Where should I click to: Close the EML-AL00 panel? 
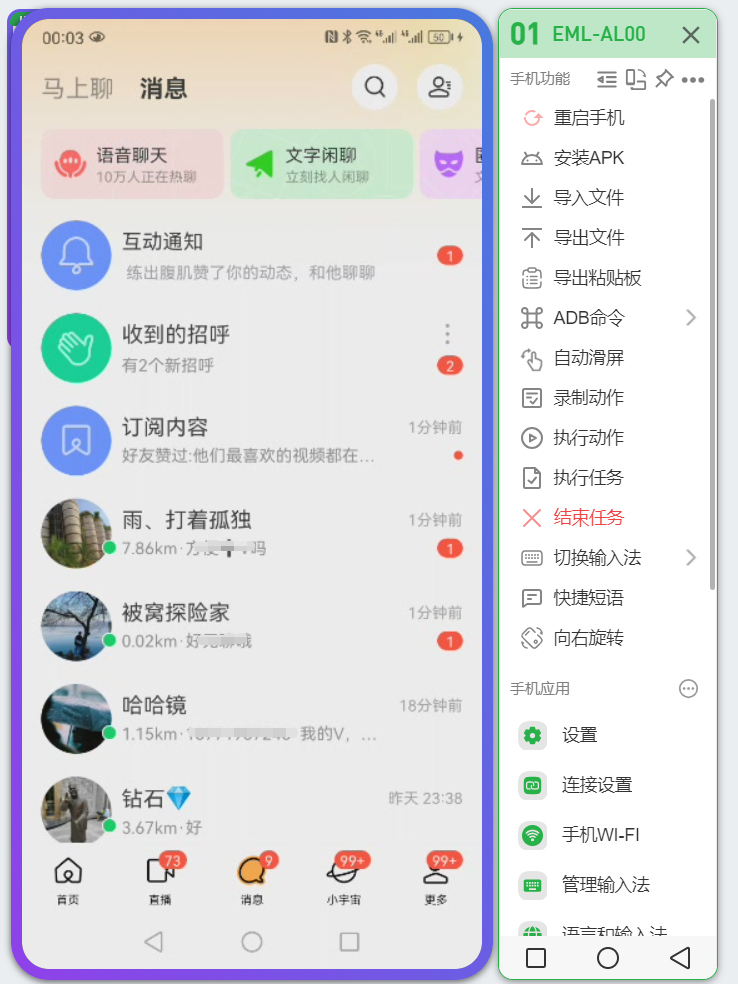[690, 35]
